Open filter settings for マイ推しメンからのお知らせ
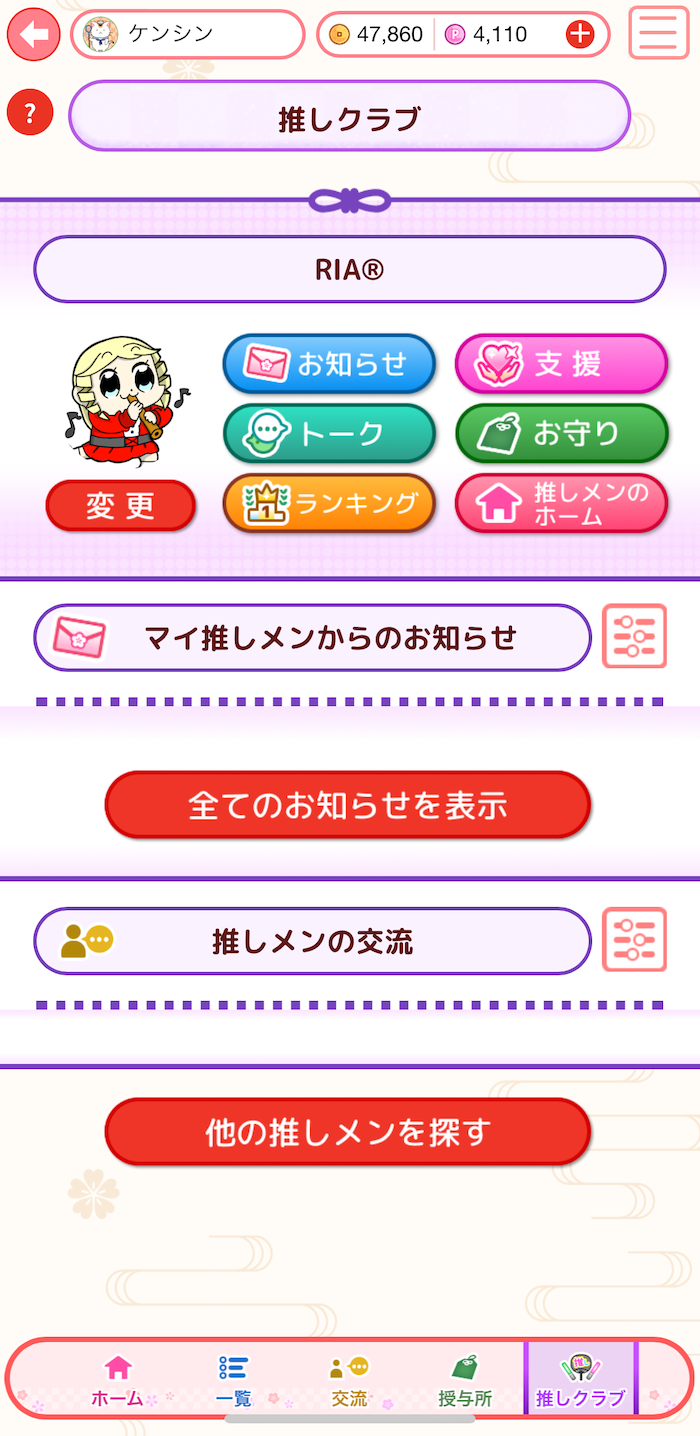Screen dimensions: 700x1436 (634, 636)
